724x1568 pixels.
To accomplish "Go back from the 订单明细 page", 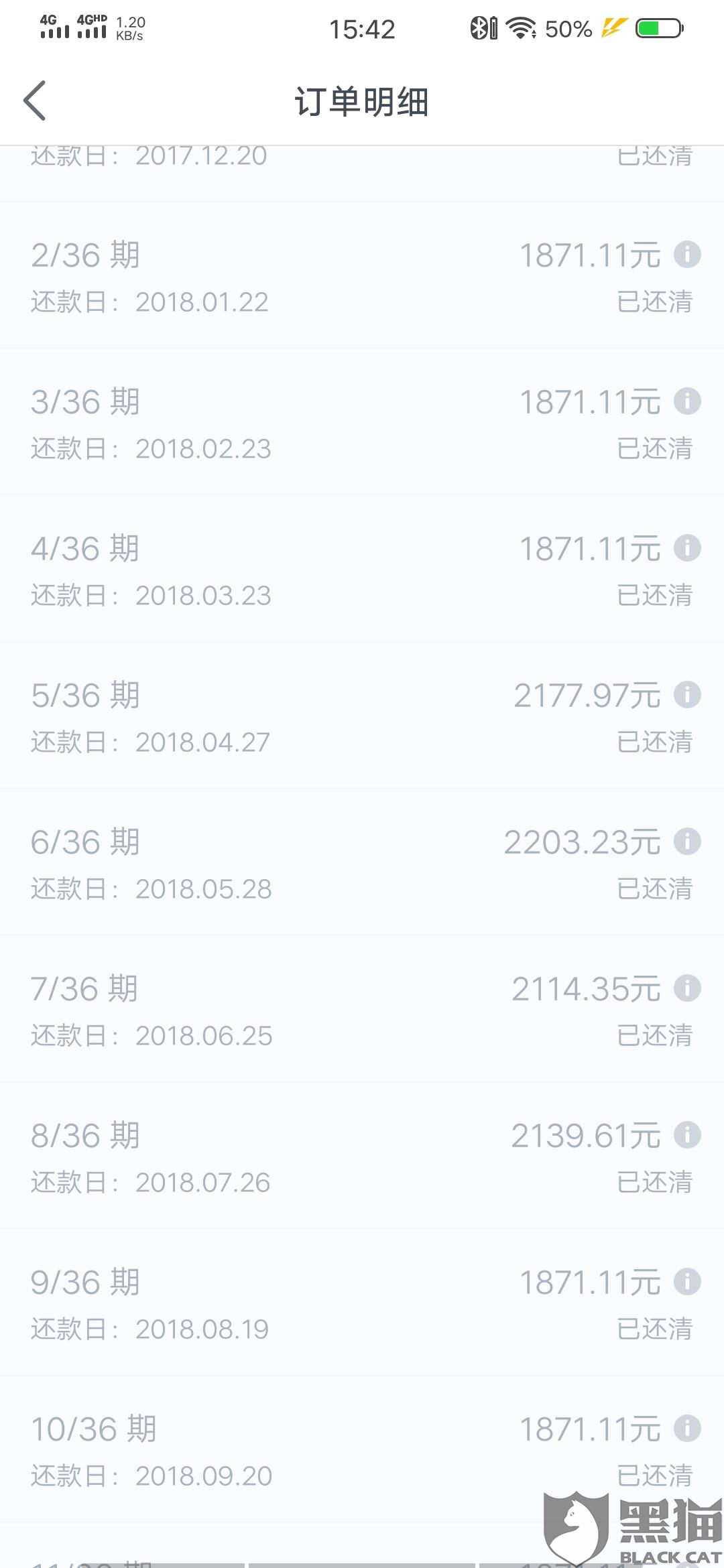I will point(35,101).
